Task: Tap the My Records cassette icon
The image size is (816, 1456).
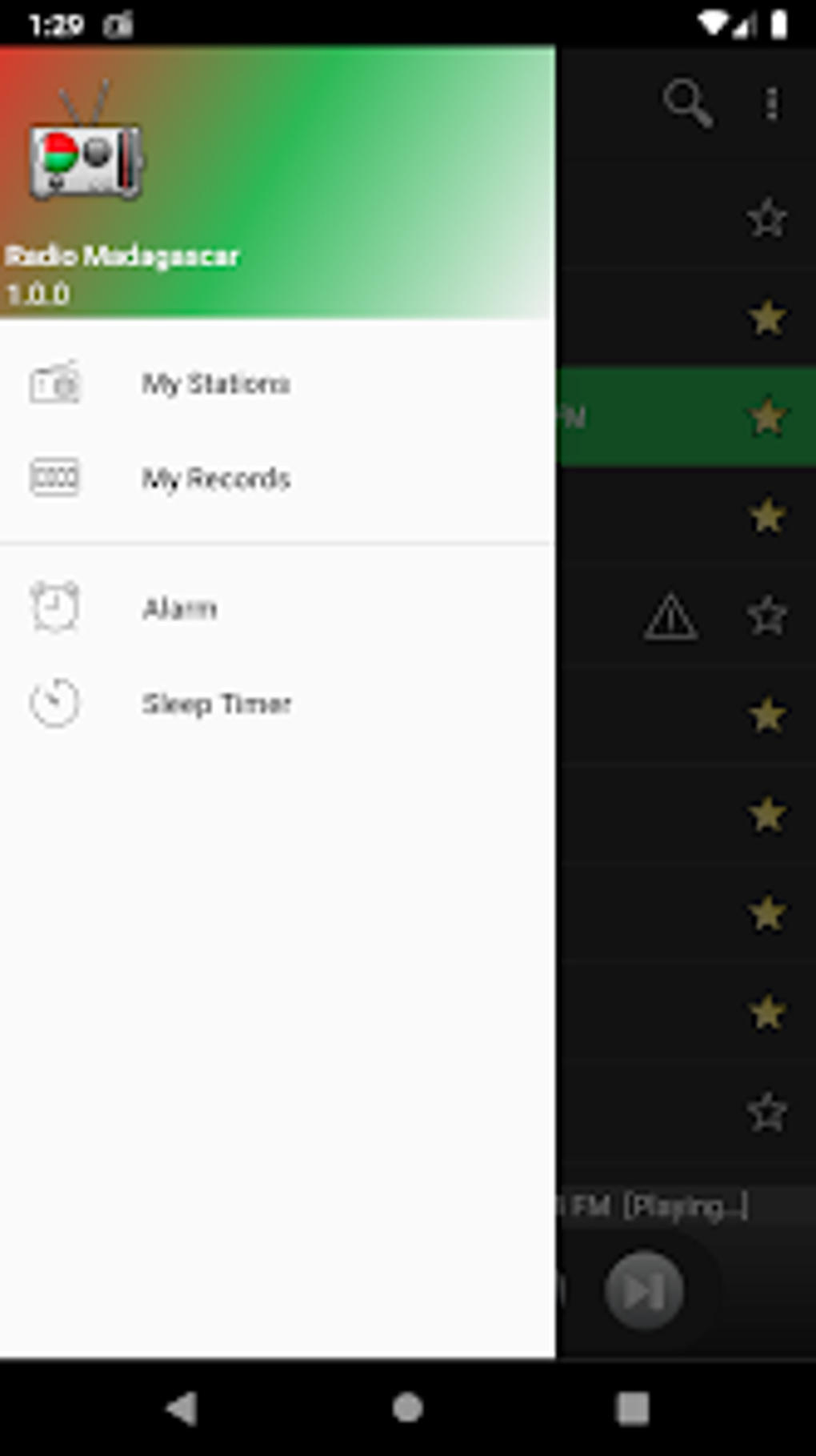Action: pos(54,478)
